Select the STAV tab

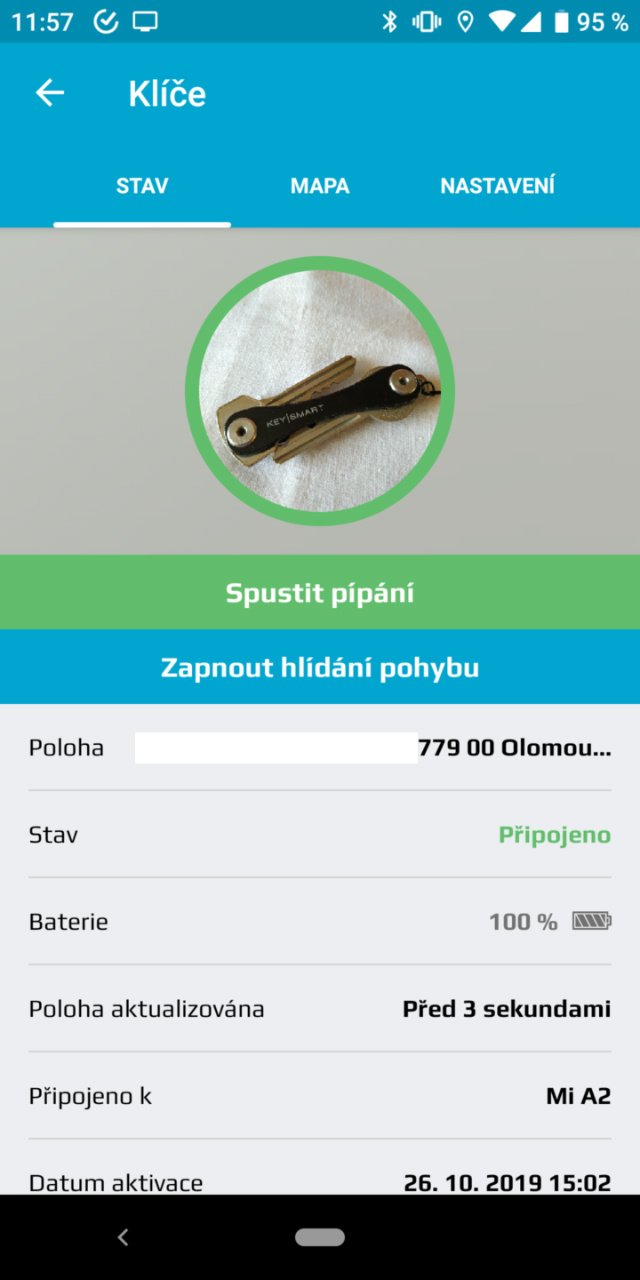click(x=142, y=186)
